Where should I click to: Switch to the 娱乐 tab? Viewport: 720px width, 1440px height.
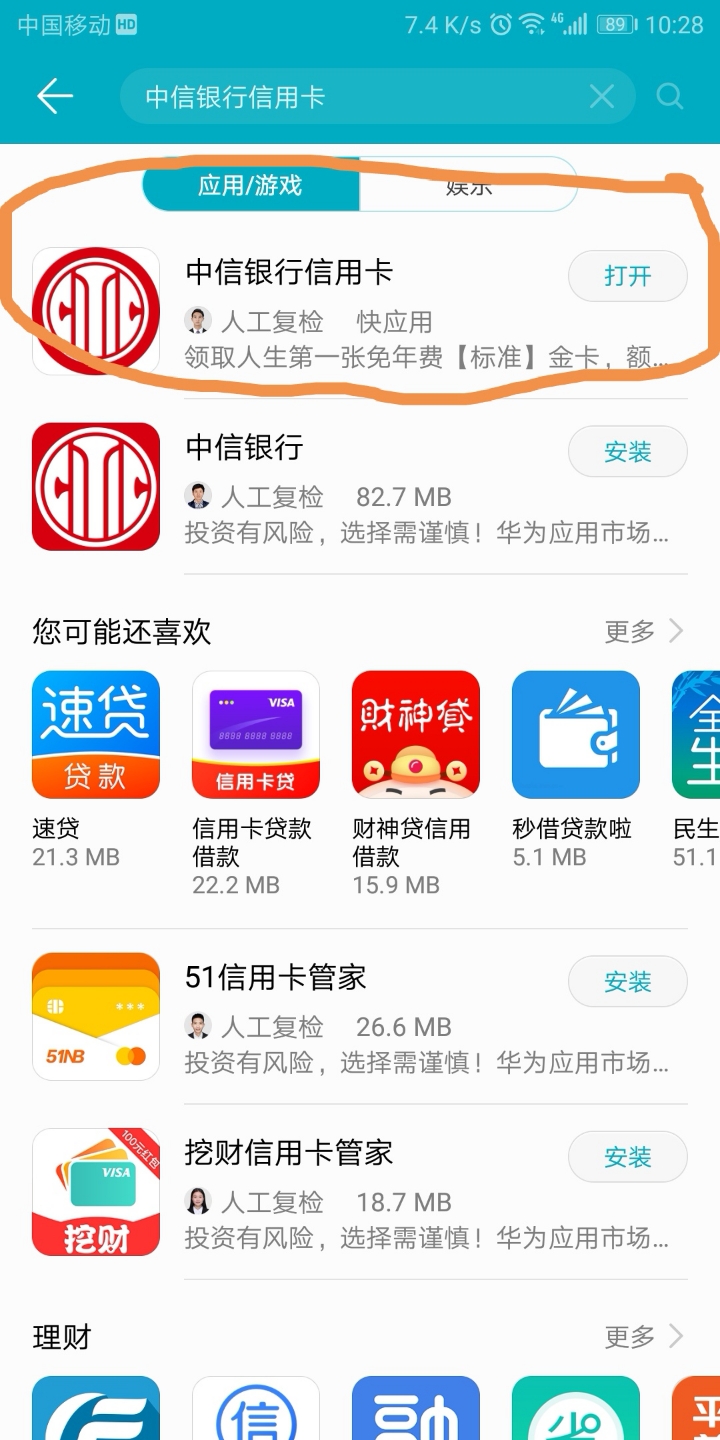click(x=468, y=186)
